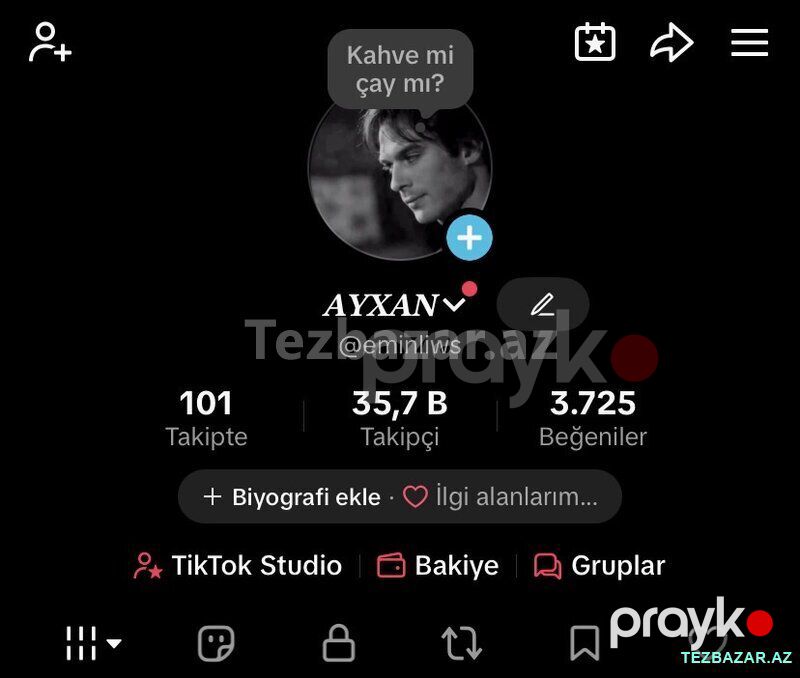Screen dimensions: 800x678
Task: Add a story with the blue plus button
Action: coord(469,238)
